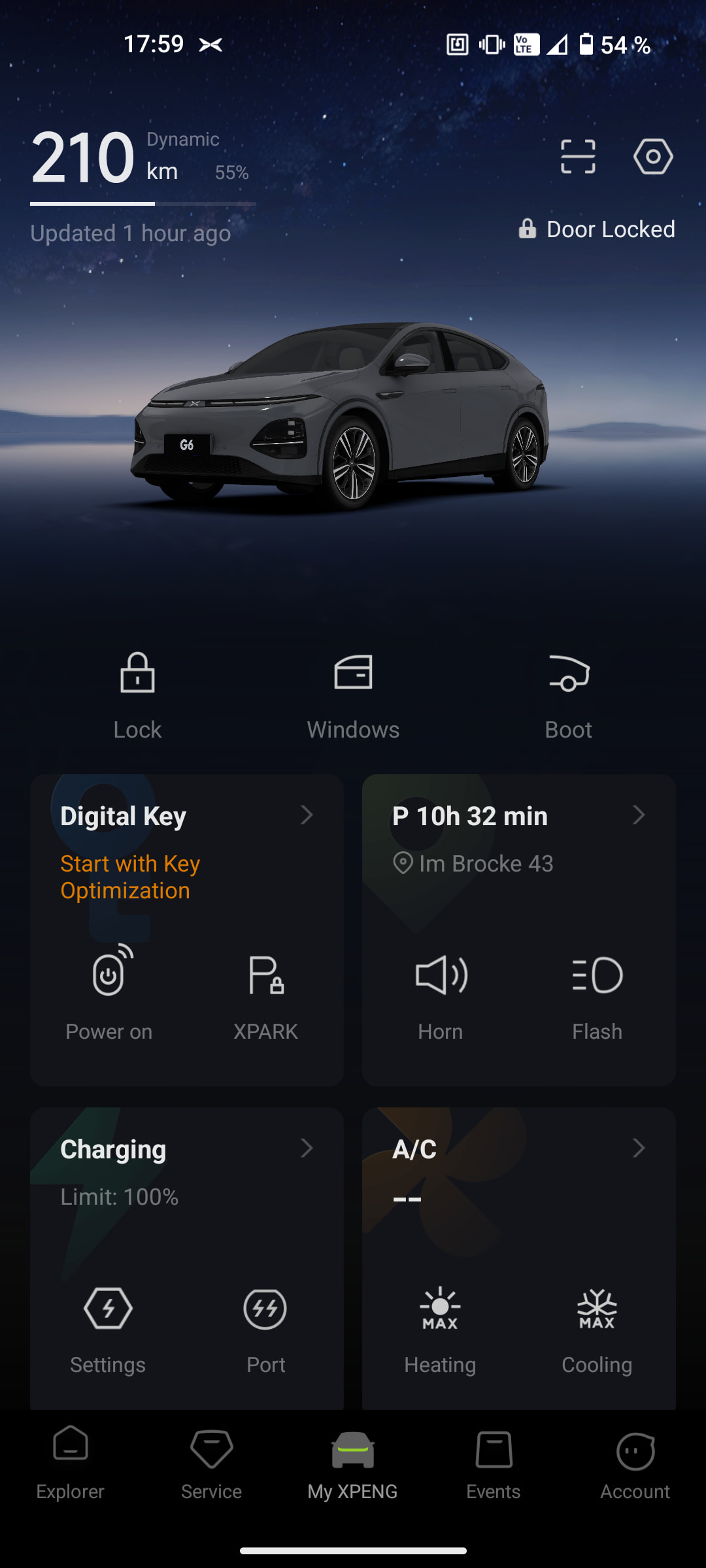Viewport: 706px width, 1568px height.
Task: Open the hexagon settings icon
Action: (653, 157)
